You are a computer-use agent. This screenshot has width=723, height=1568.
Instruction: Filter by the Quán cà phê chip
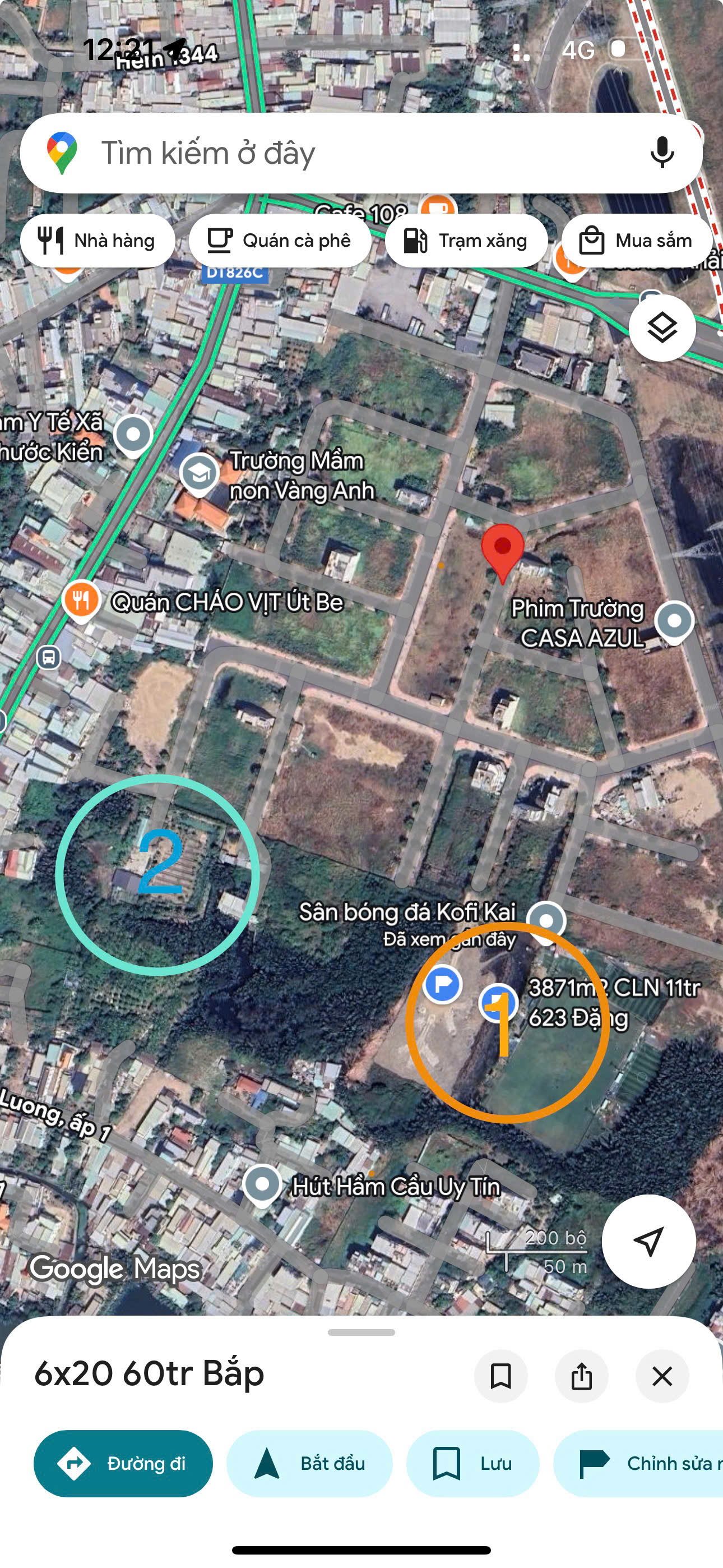click(280, 241)
